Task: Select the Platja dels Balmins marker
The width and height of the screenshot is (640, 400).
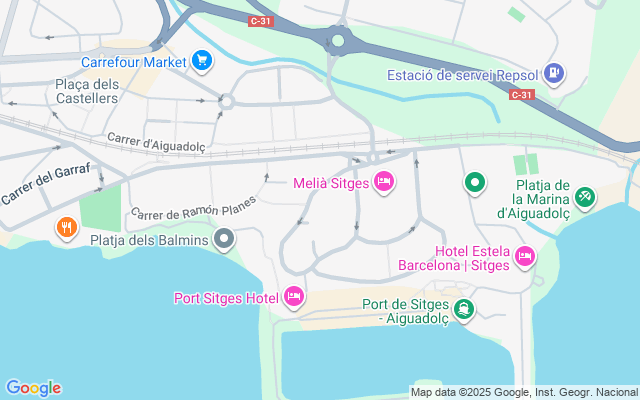Action: click(x=225, y=239)
